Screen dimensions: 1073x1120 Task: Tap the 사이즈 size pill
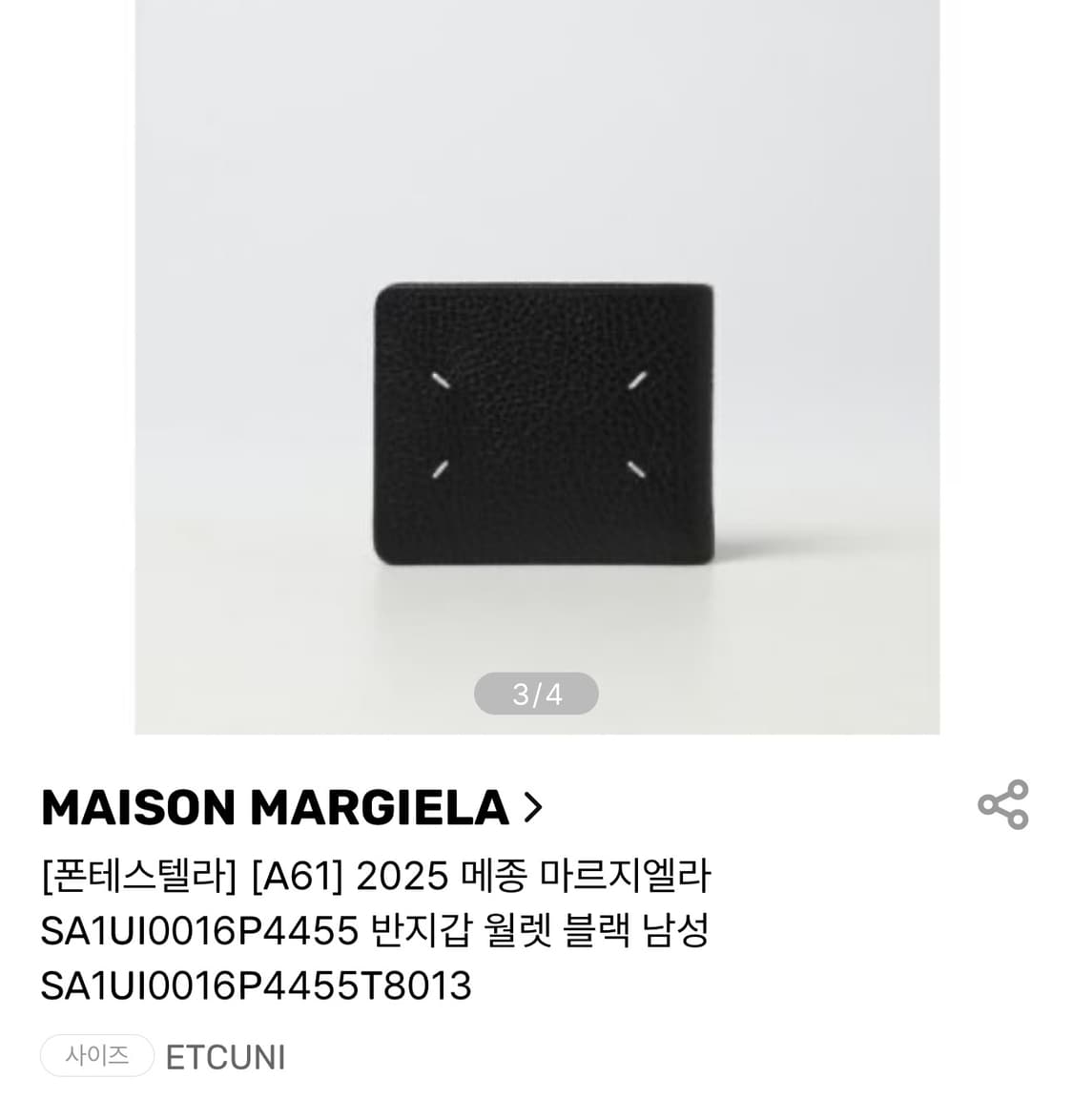click(98, 1054)
